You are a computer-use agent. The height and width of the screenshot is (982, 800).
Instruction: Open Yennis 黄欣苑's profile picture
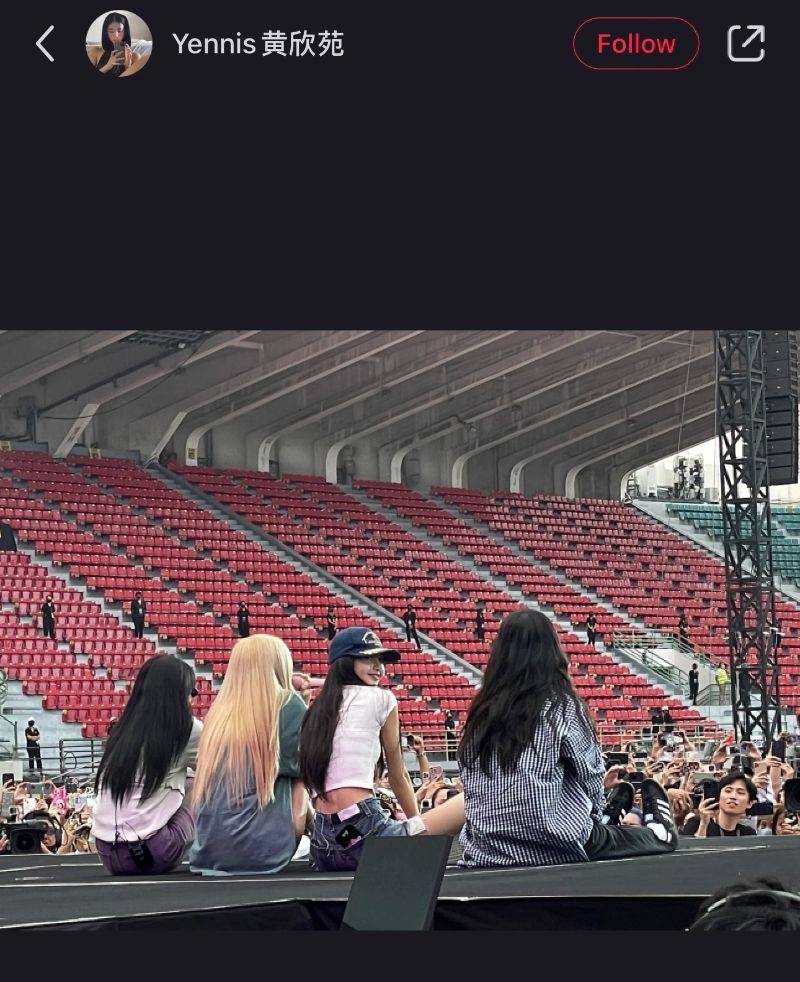(119, 44)
